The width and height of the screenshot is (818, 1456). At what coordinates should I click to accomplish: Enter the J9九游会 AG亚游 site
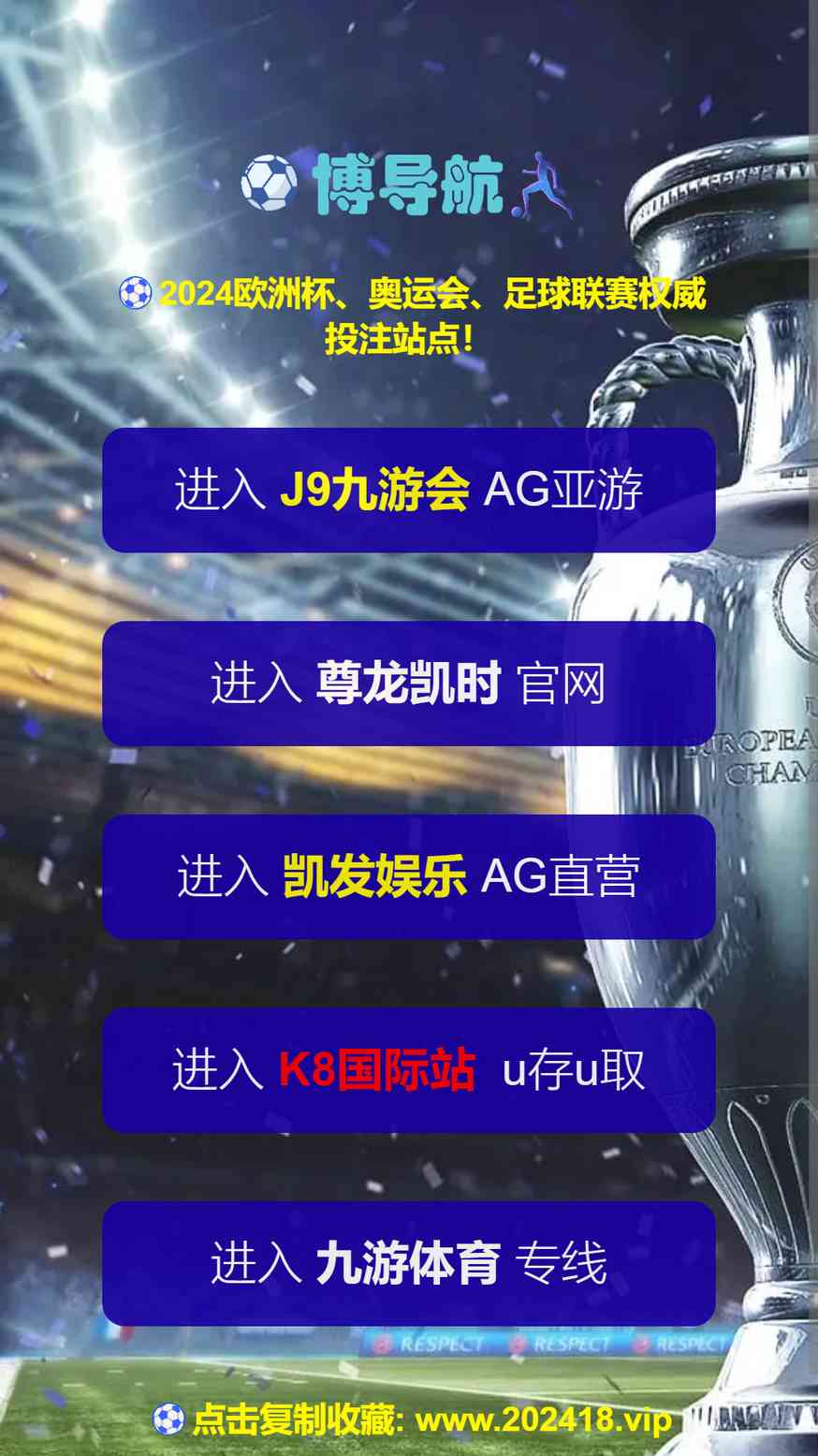pos(409,490)
